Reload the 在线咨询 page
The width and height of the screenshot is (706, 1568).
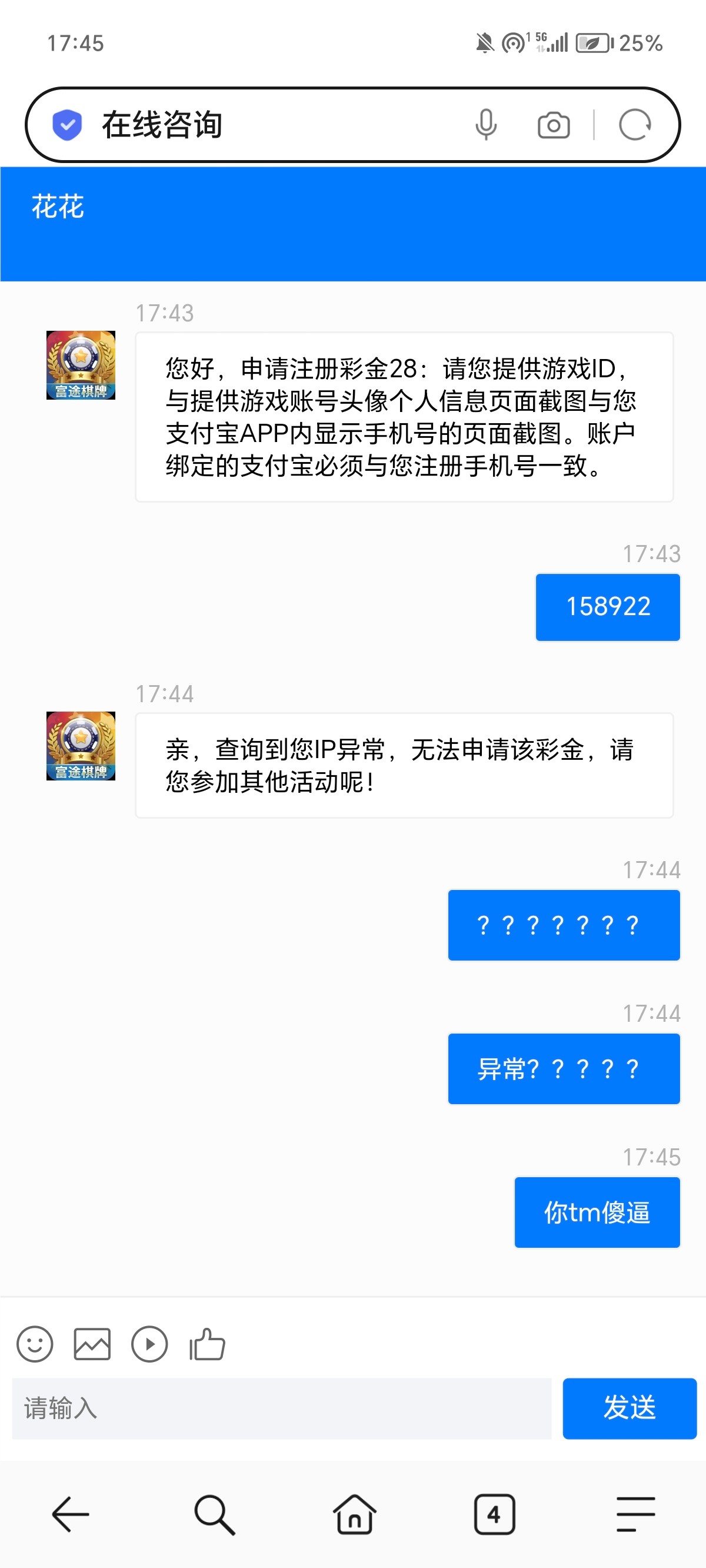click(x=635, y=125)
